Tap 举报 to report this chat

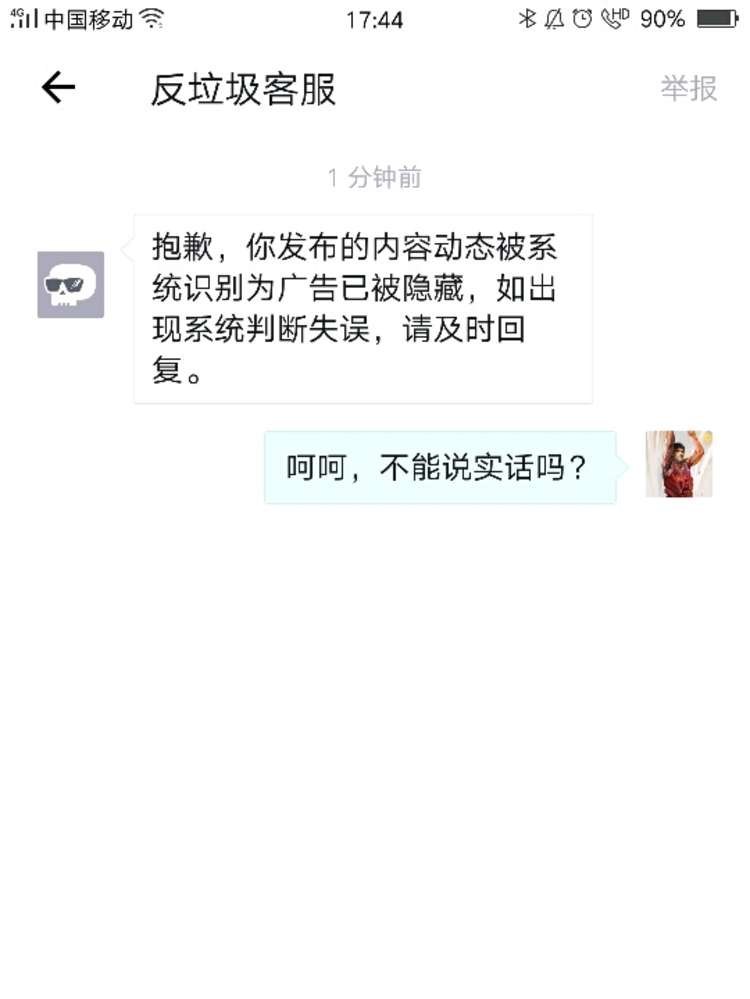(x=688, y=88)
